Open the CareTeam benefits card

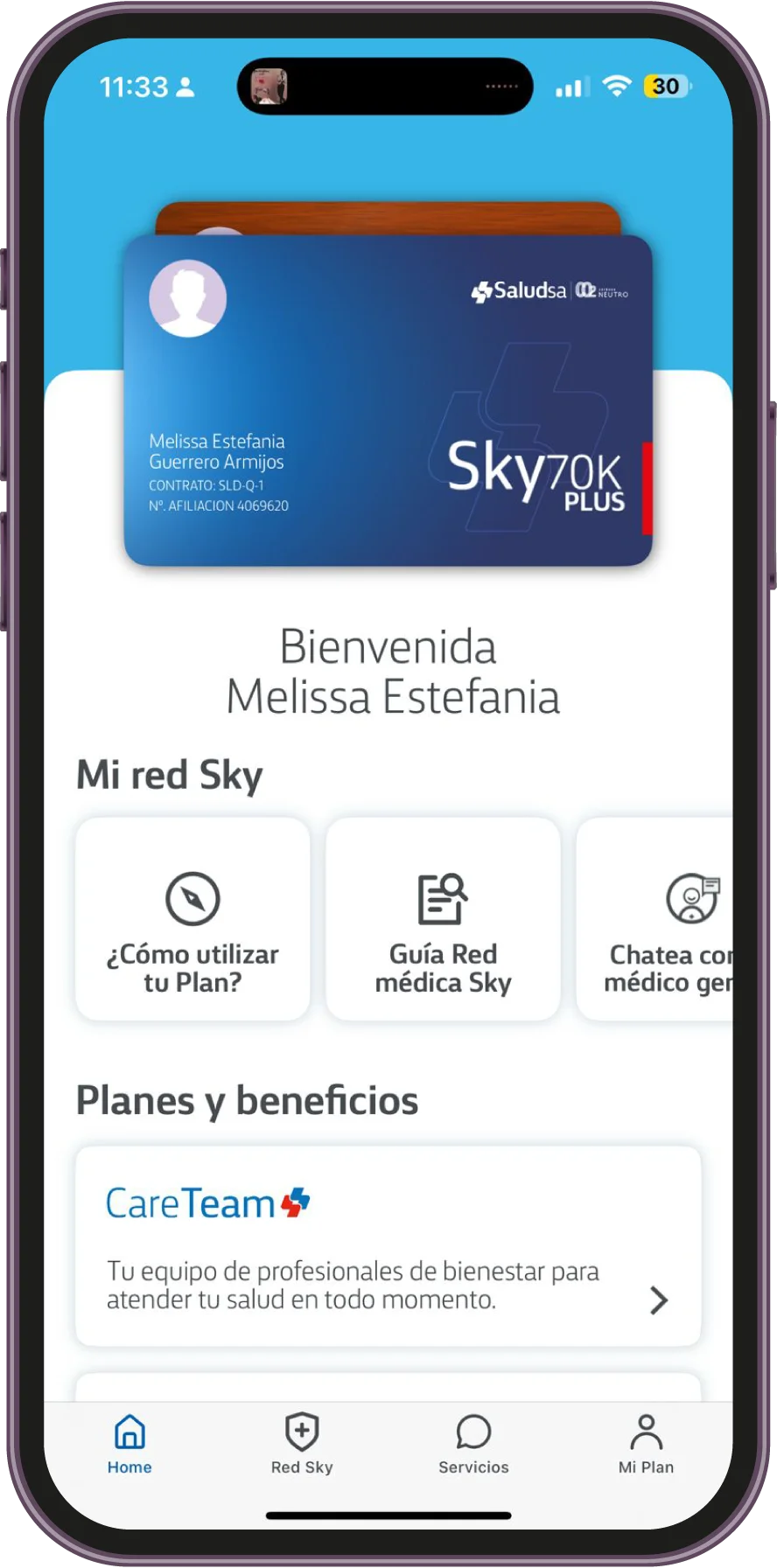(x=388, y=1245)
